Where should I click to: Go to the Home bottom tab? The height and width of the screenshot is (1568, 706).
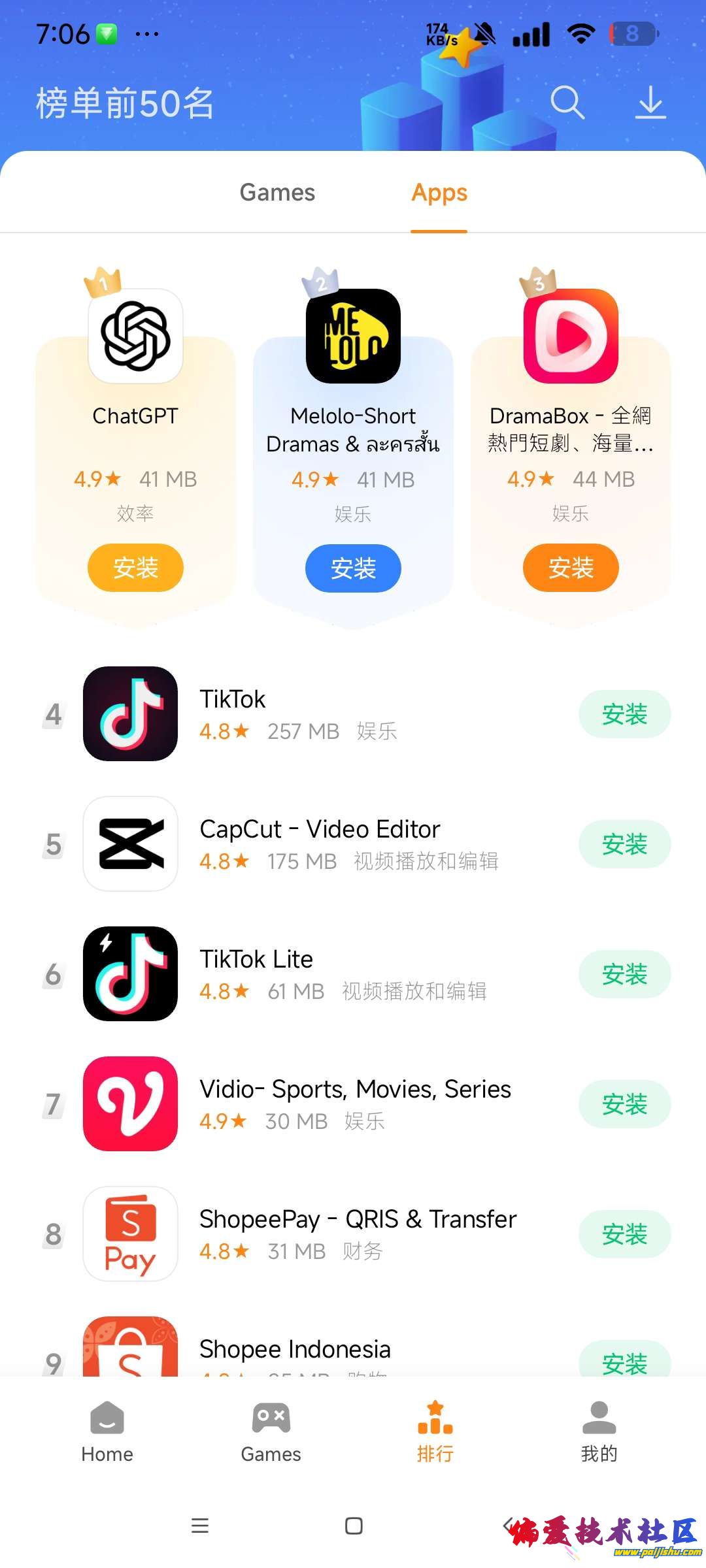coord(107,1432)
